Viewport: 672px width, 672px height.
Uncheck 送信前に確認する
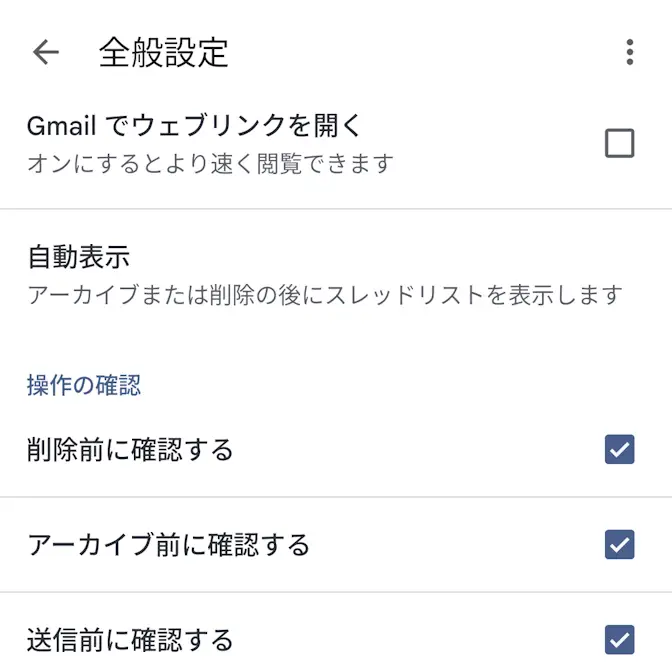[x=619, y=639]
